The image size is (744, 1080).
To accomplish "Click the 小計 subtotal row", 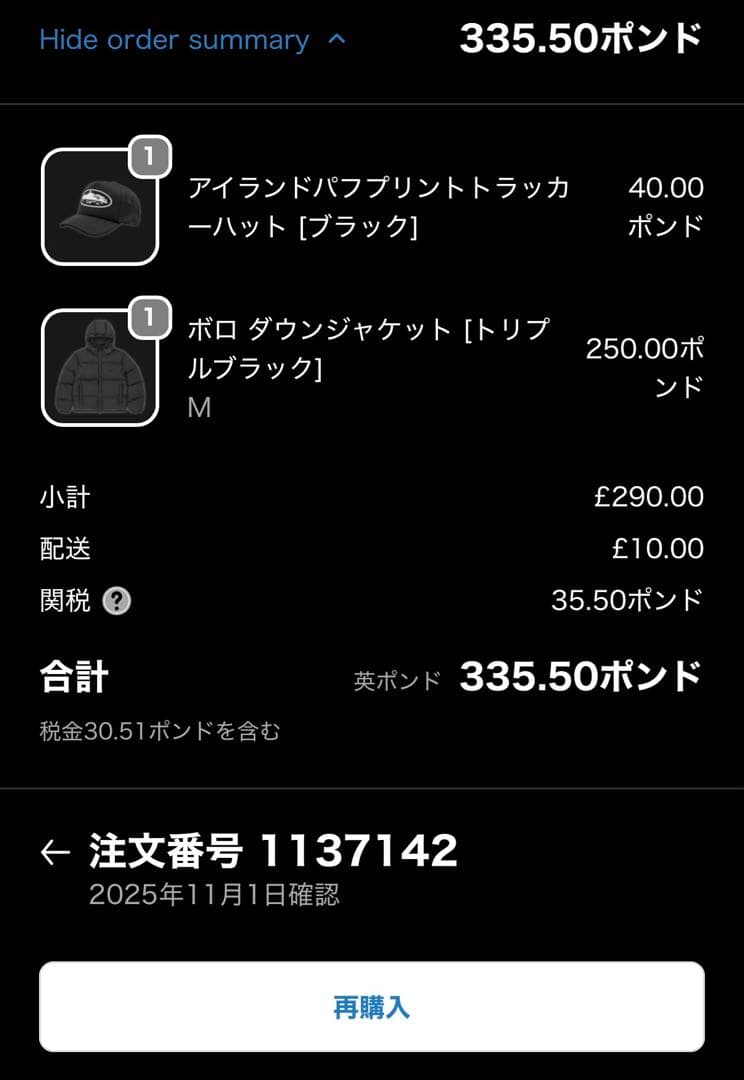I will pos(65,497).
